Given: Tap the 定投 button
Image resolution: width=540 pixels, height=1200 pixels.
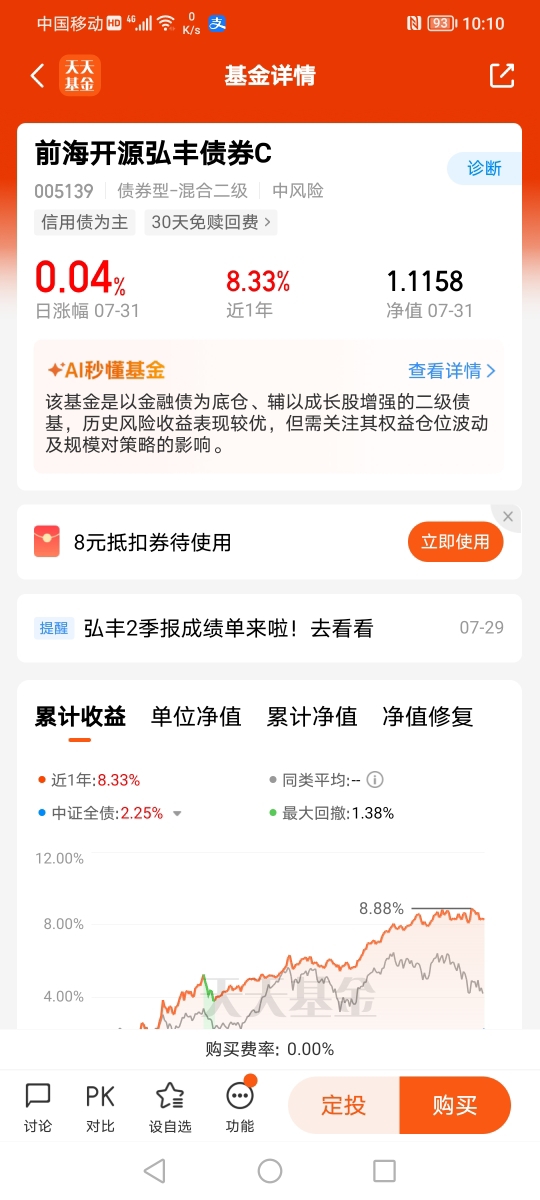Looking at the screenshot, I should coord(344,1105).
